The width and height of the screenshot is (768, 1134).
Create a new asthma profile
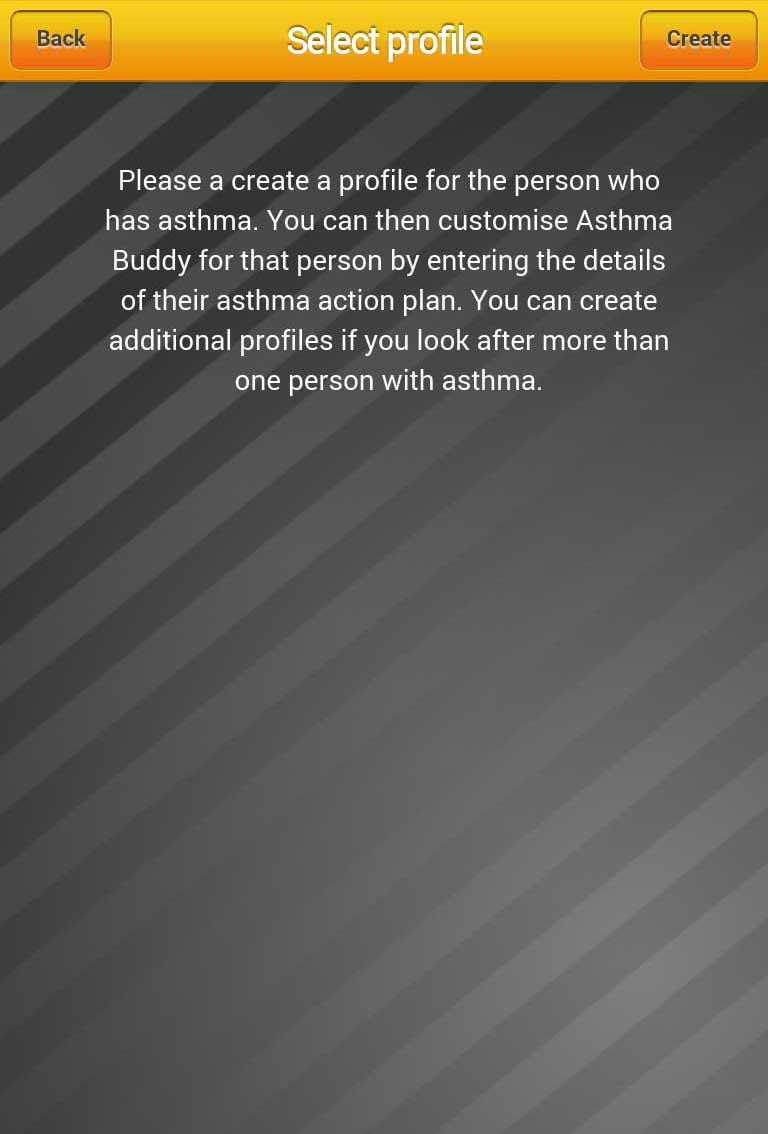click(x=698, y=40)
